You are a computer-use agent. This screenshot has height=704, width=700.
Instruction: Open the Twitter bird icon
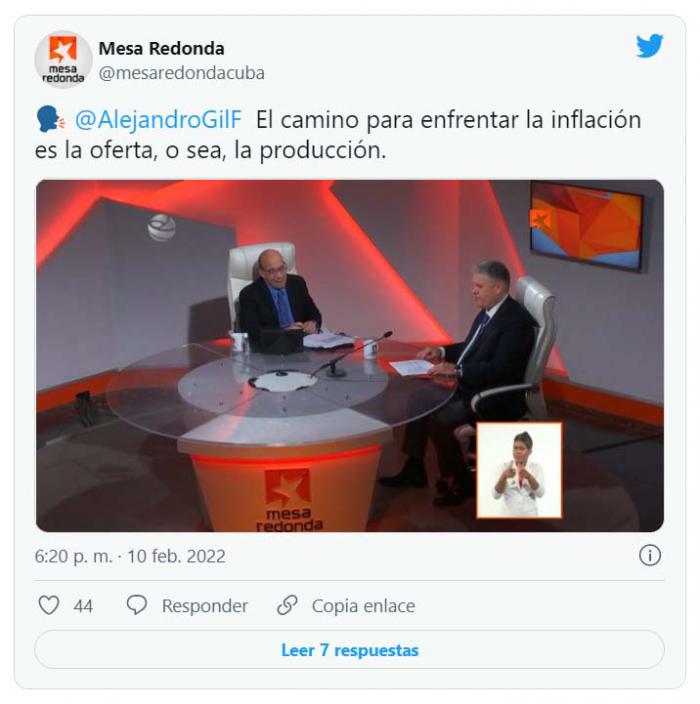[649, 46]
